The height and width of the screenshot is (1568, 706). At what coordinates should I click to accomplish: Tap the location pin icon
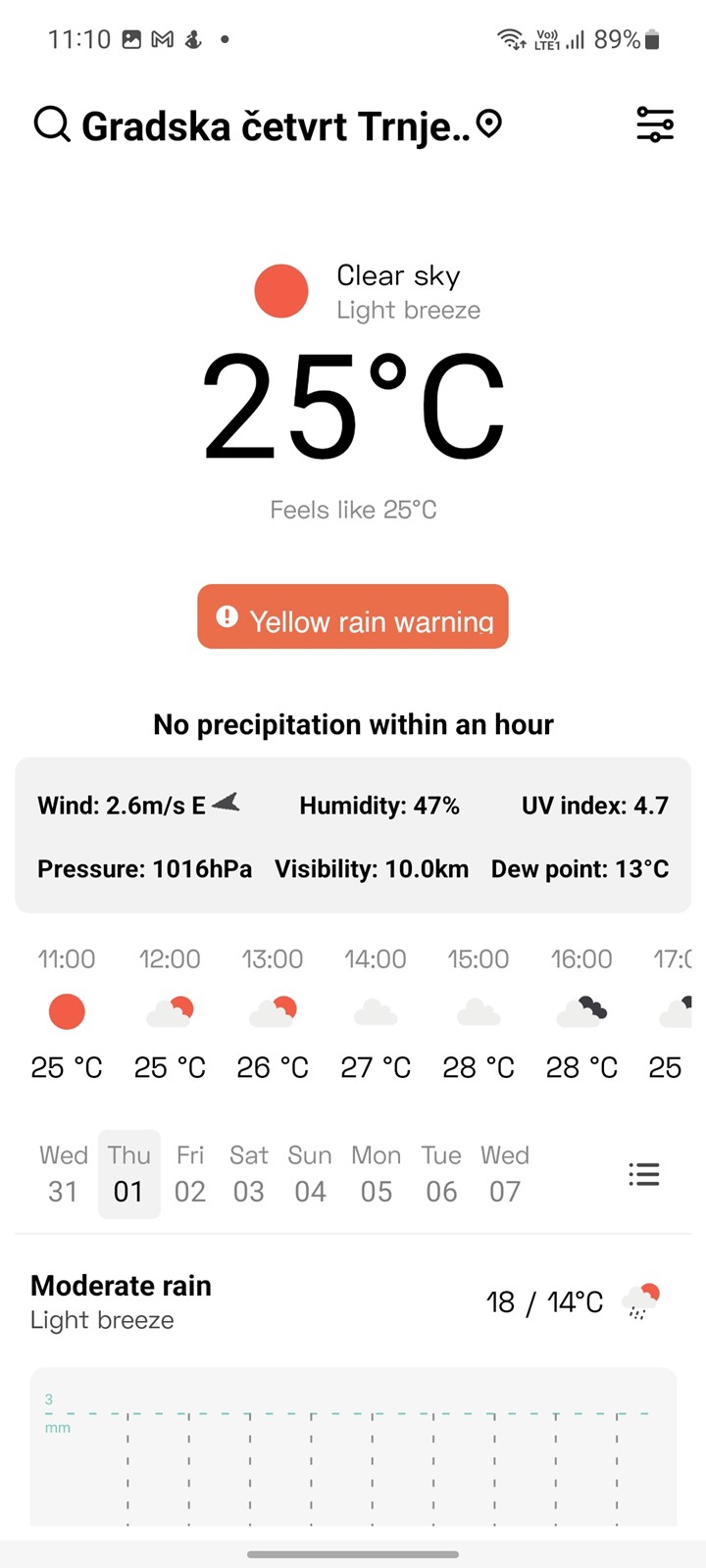(x=489, y=124)
